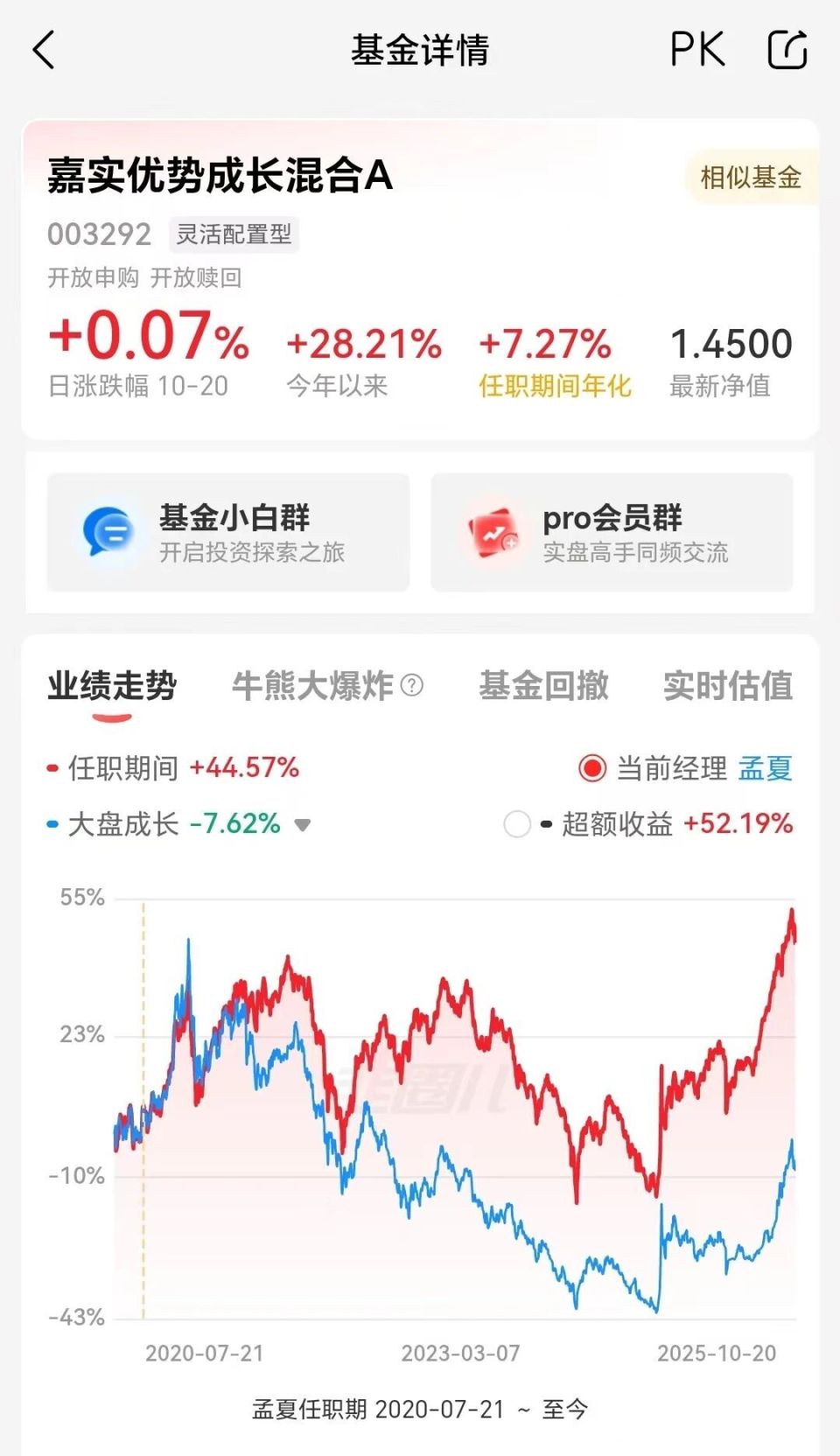840x1456 pixels.
Task: Open the 基金小白群 chat bubble icon
Action: click(x=109, y=531)
